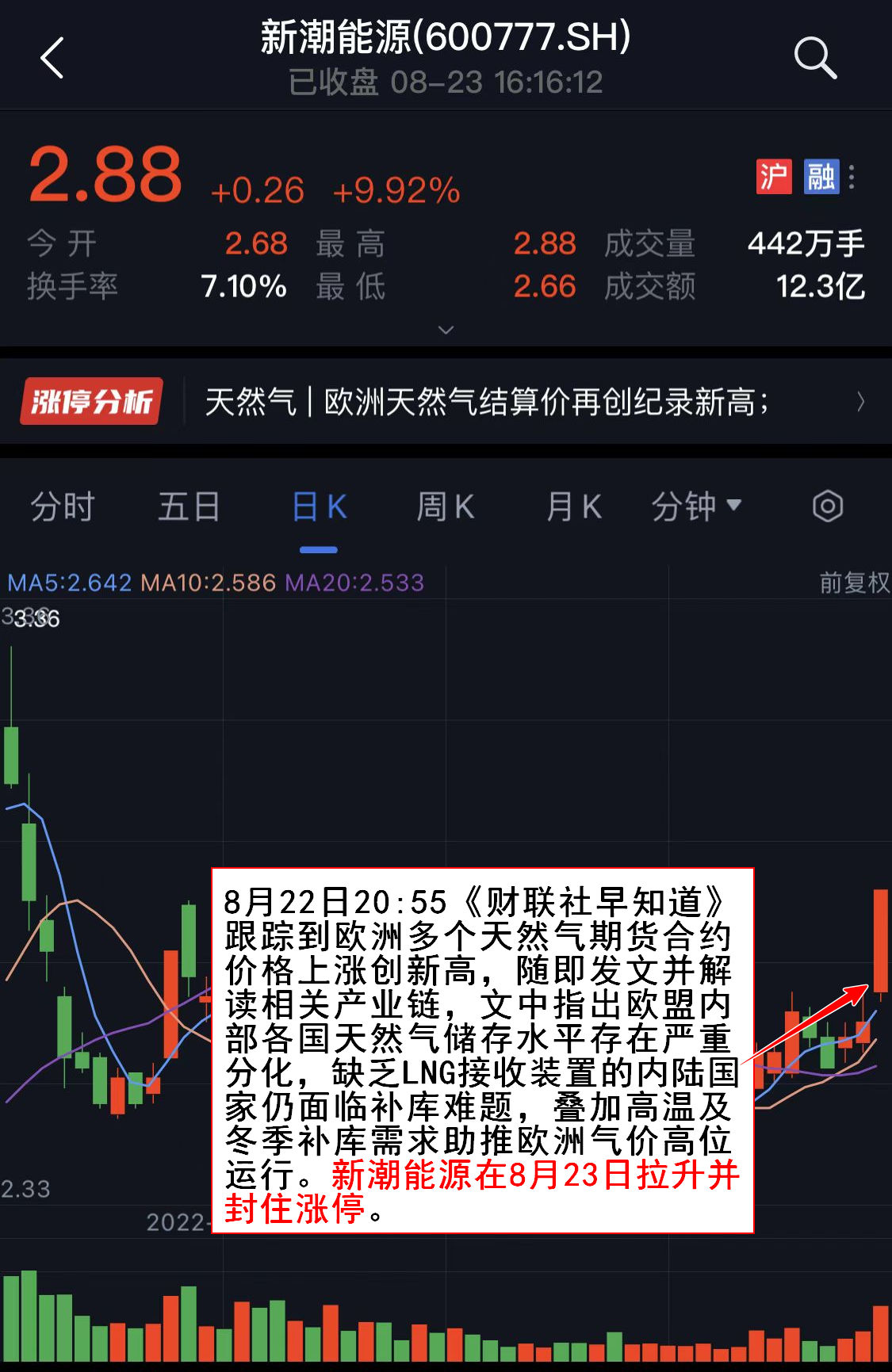The image size is (892, 1372).
Task: Go back using the top-left arrow
Action: coord(52,59)
